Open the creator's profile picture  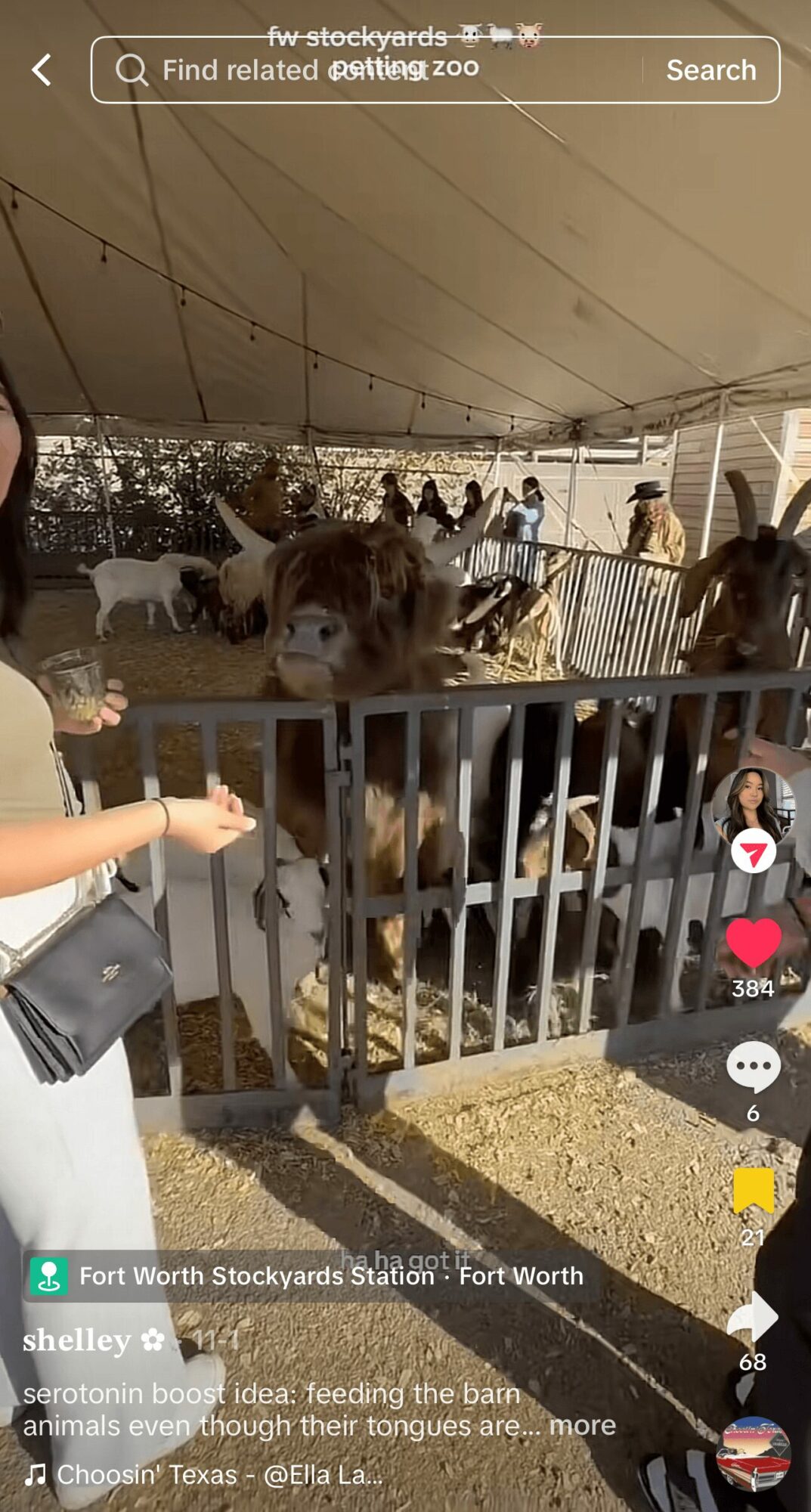pos(752,807)
